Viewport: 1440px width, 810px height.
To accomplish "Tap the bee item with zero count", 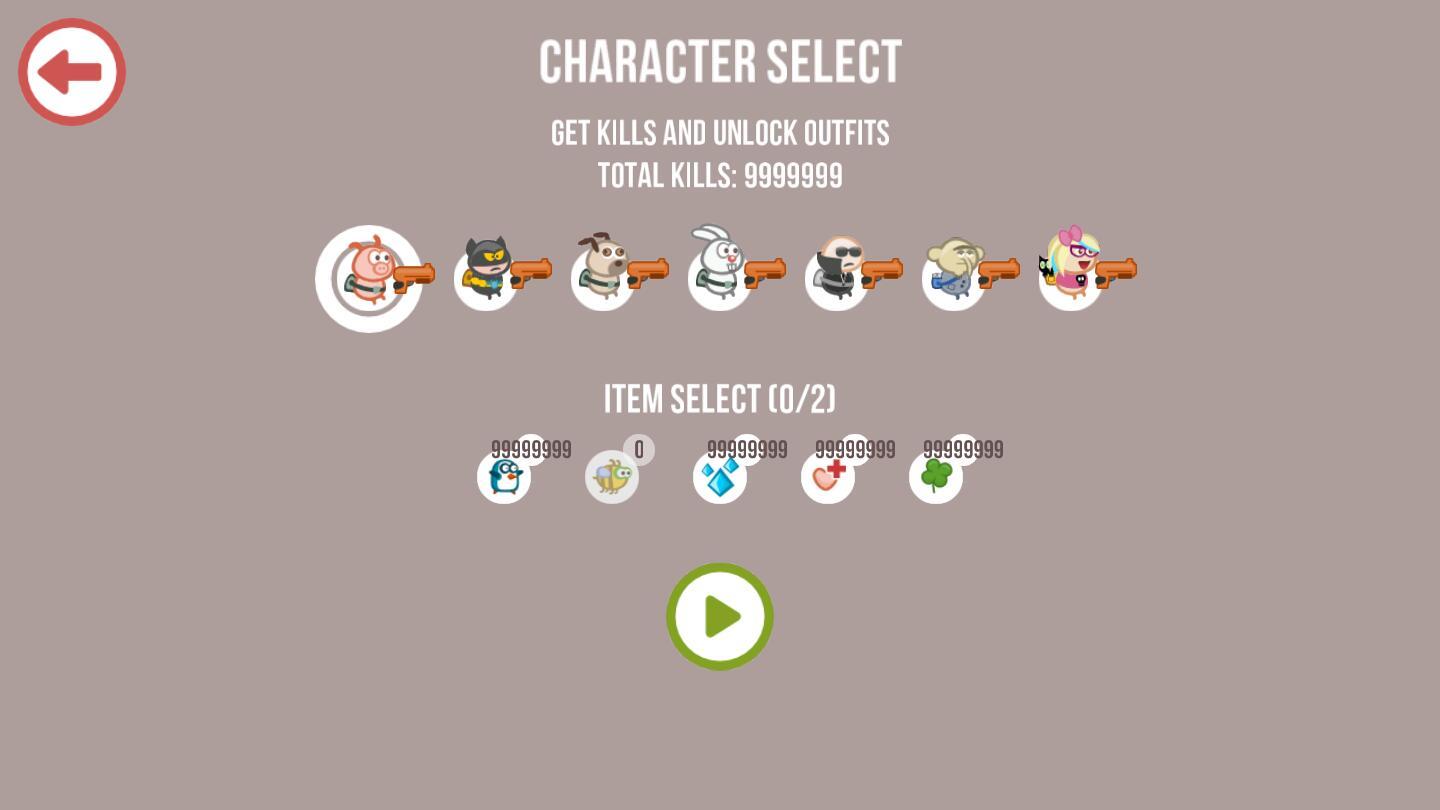I will pos(612,477).
